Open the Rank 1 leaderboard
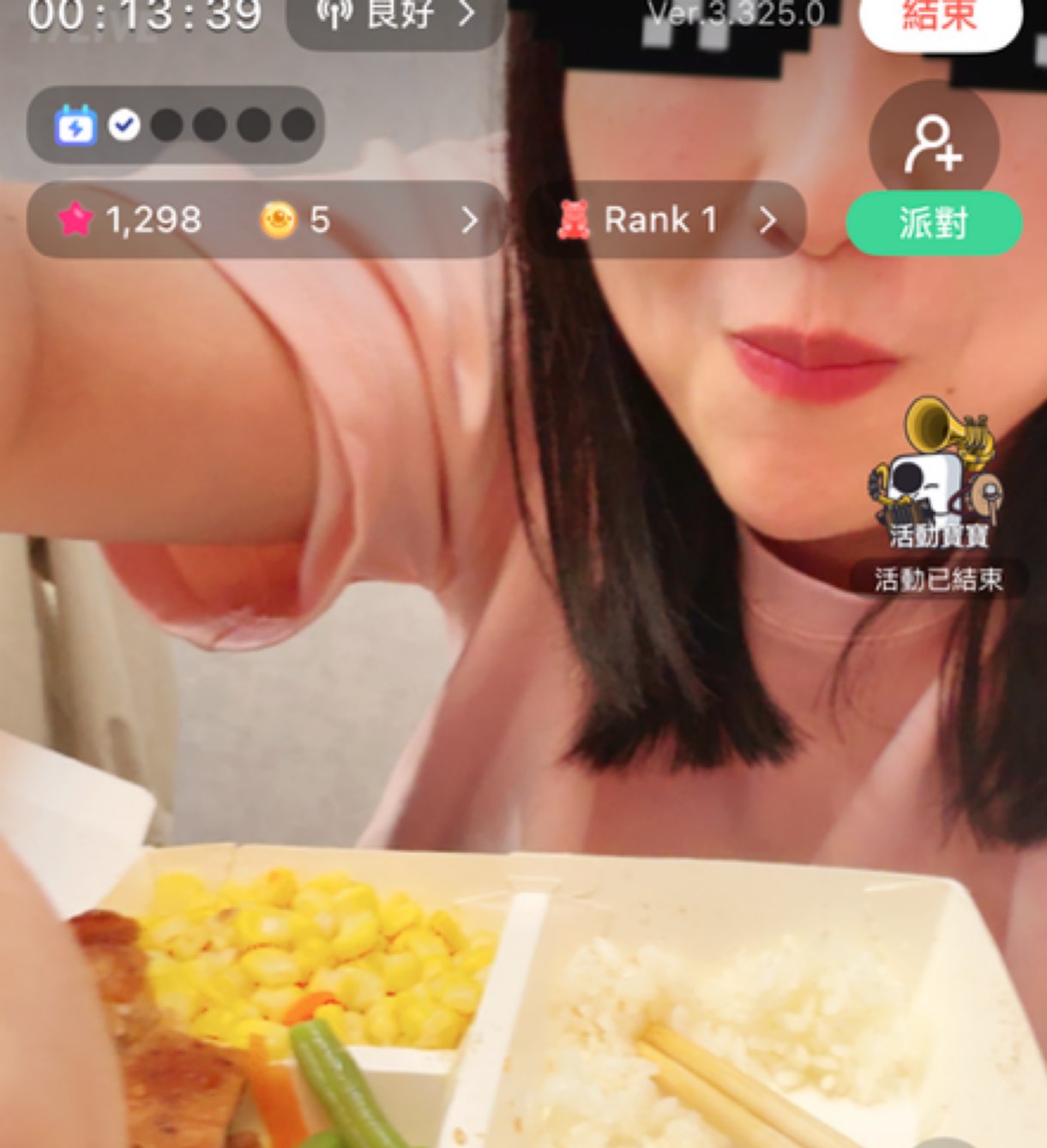This screenshot has width=1047, height=1148. tap(666, 220)
